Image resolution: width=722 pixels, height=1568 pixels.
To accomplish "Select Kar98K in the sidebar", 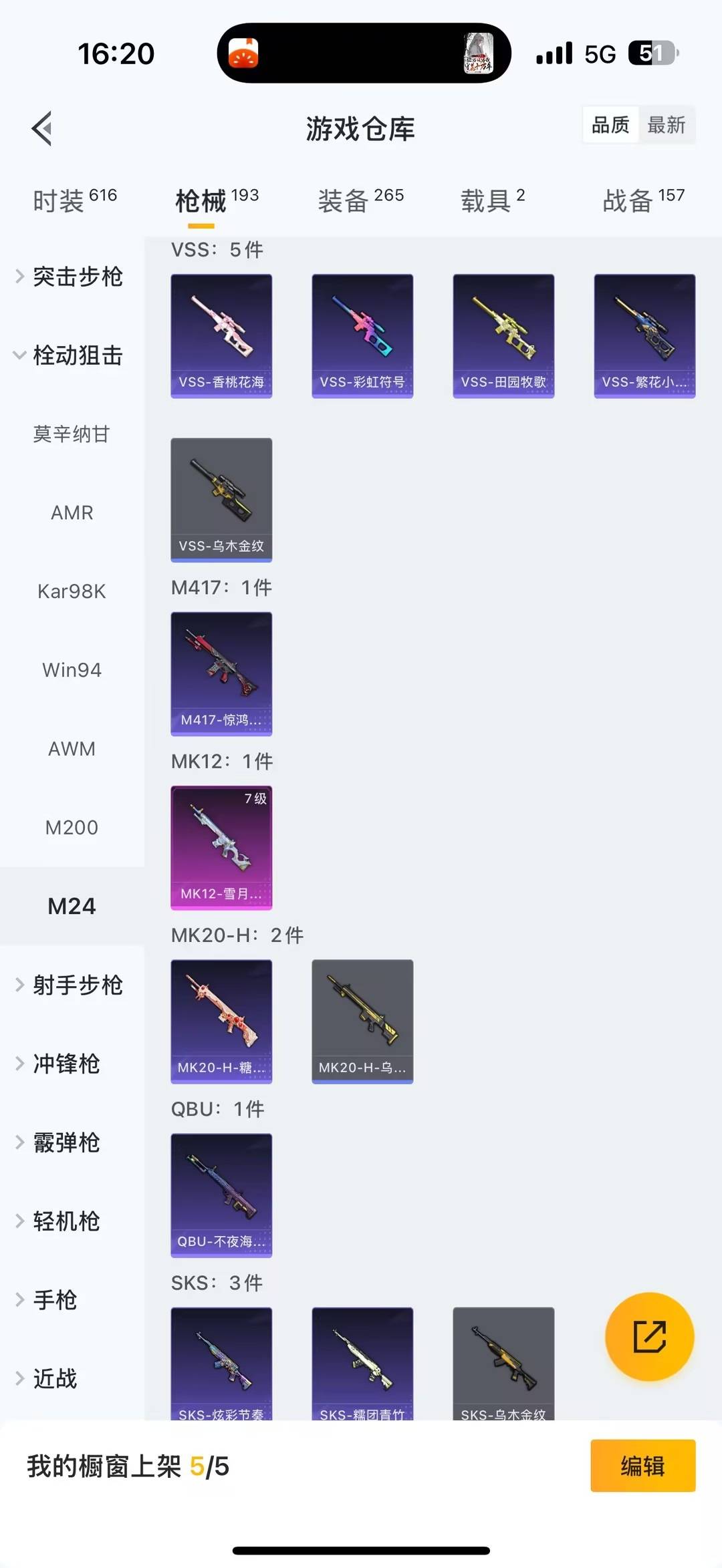I will pyautogui.click(x=72, y=591).
